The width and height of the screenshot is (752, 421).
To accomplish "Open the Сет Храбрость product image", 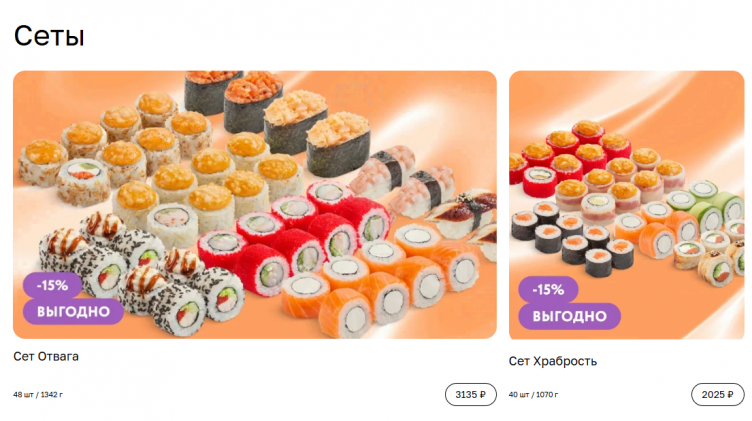I will [x=628, y=204].
